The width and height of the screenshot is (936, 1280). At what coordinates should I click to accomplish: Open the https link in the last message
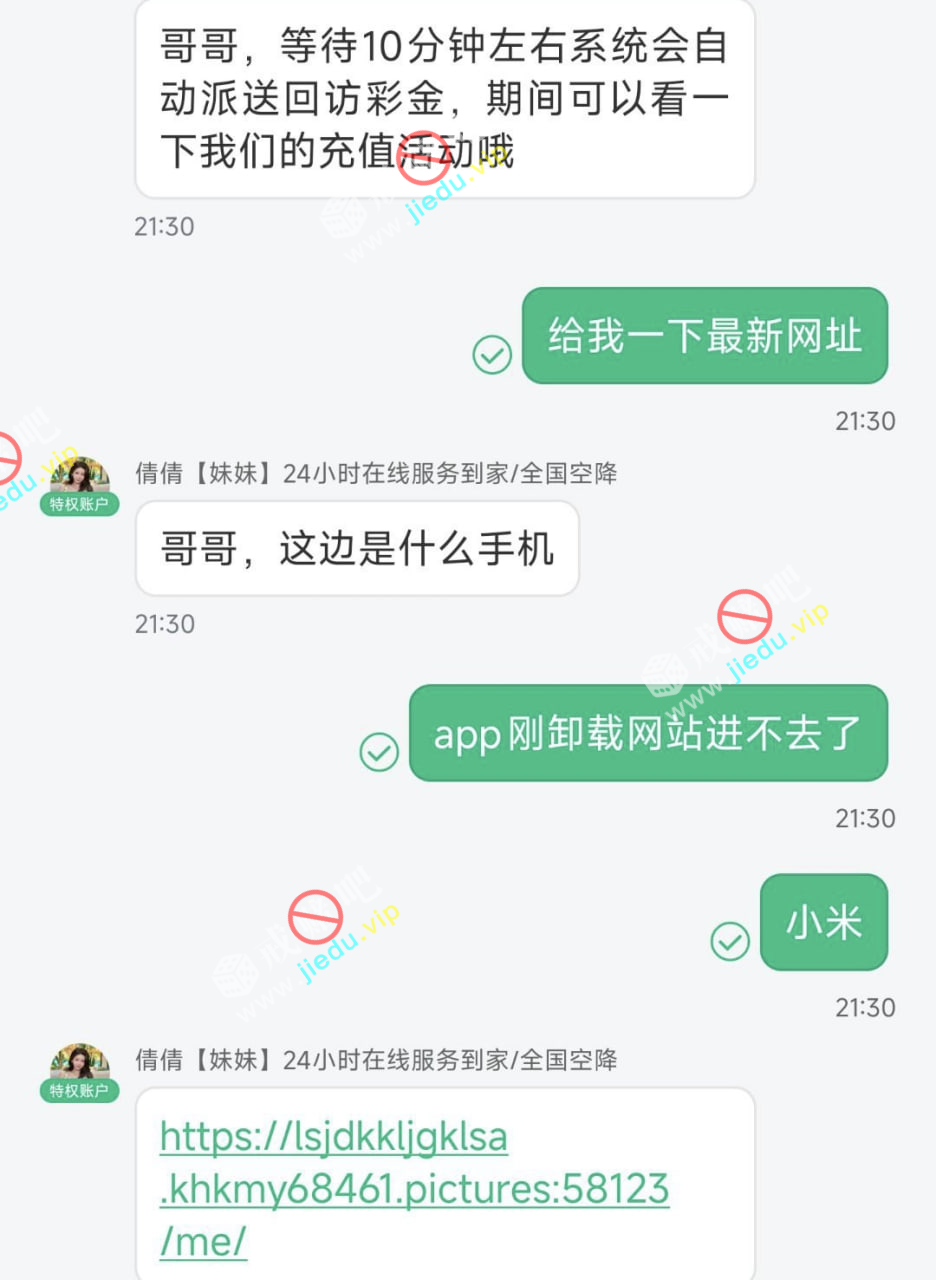tap(413, 1189)
